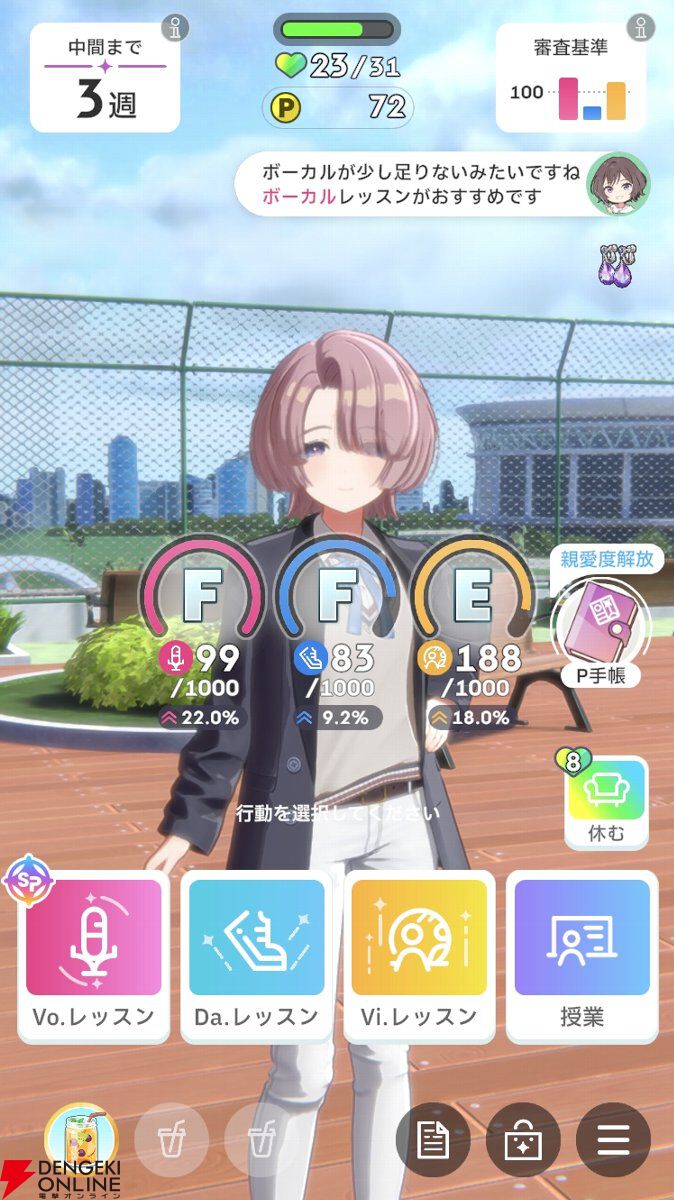View info for 中間まで 3週 panel
The image size is (674, 1200).
(176, 28)
